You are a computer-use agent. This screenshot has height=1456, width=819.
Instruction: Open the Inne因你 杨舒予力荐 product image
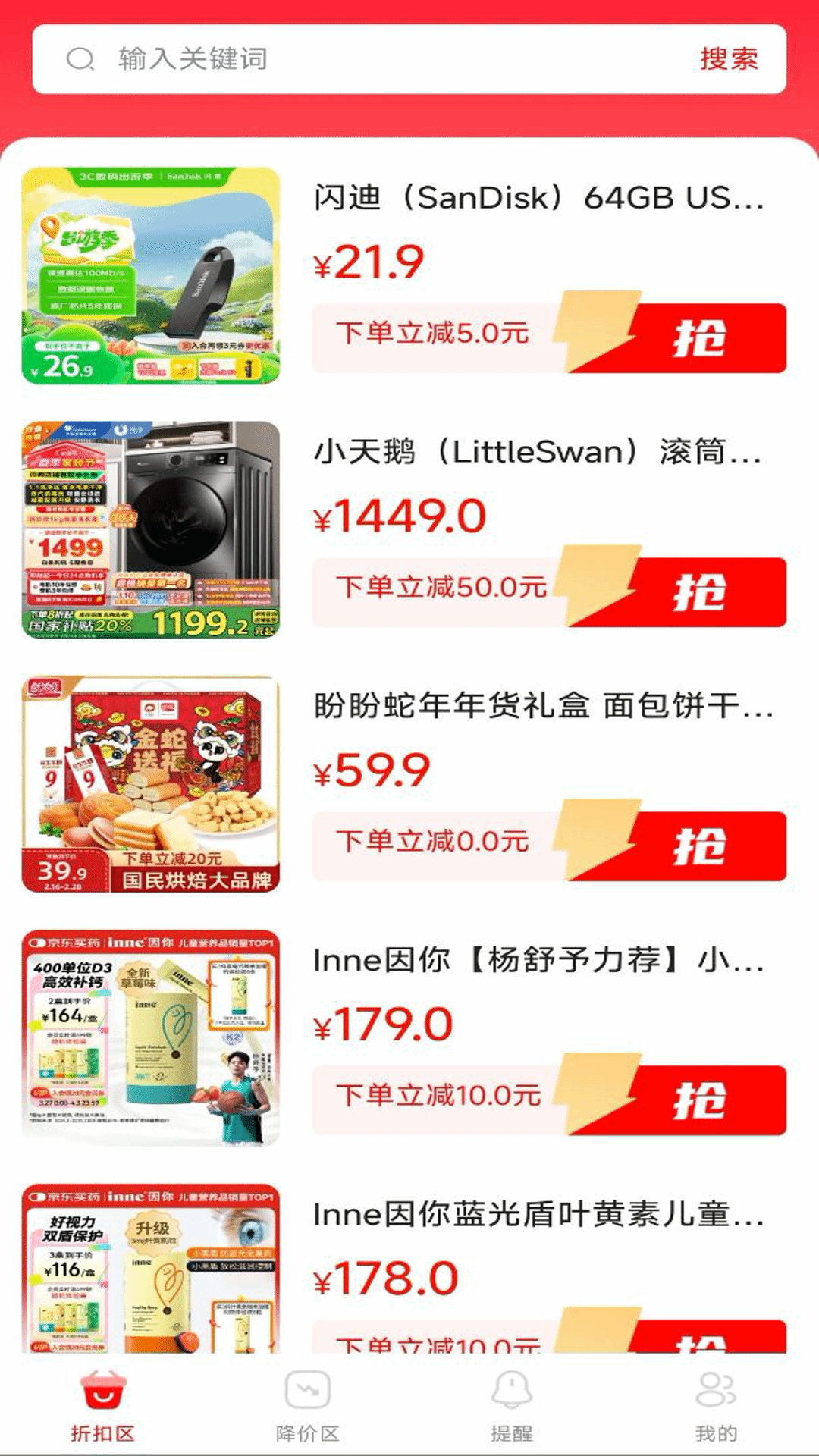tap(150, 1037)
